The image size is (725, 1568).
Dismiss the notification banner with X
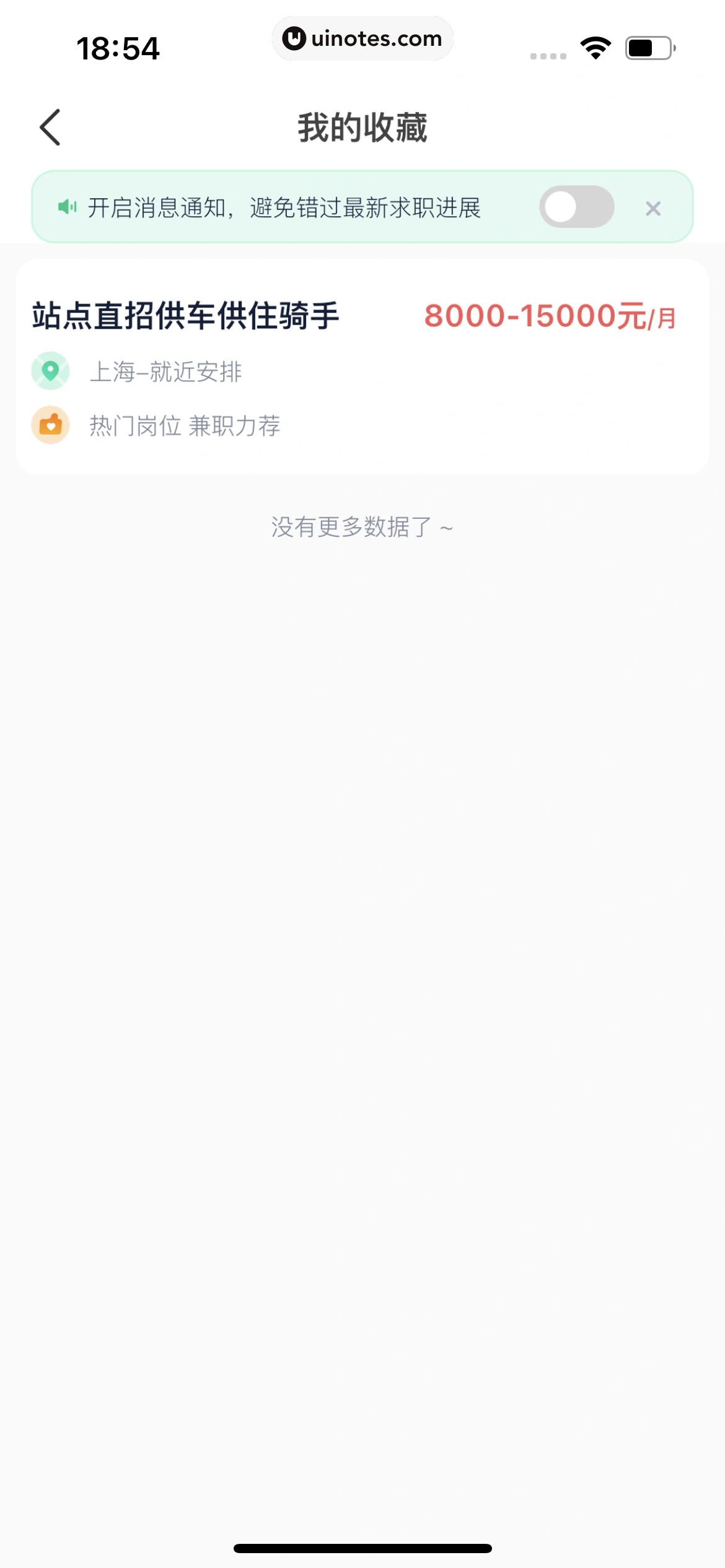click(654, 209)
